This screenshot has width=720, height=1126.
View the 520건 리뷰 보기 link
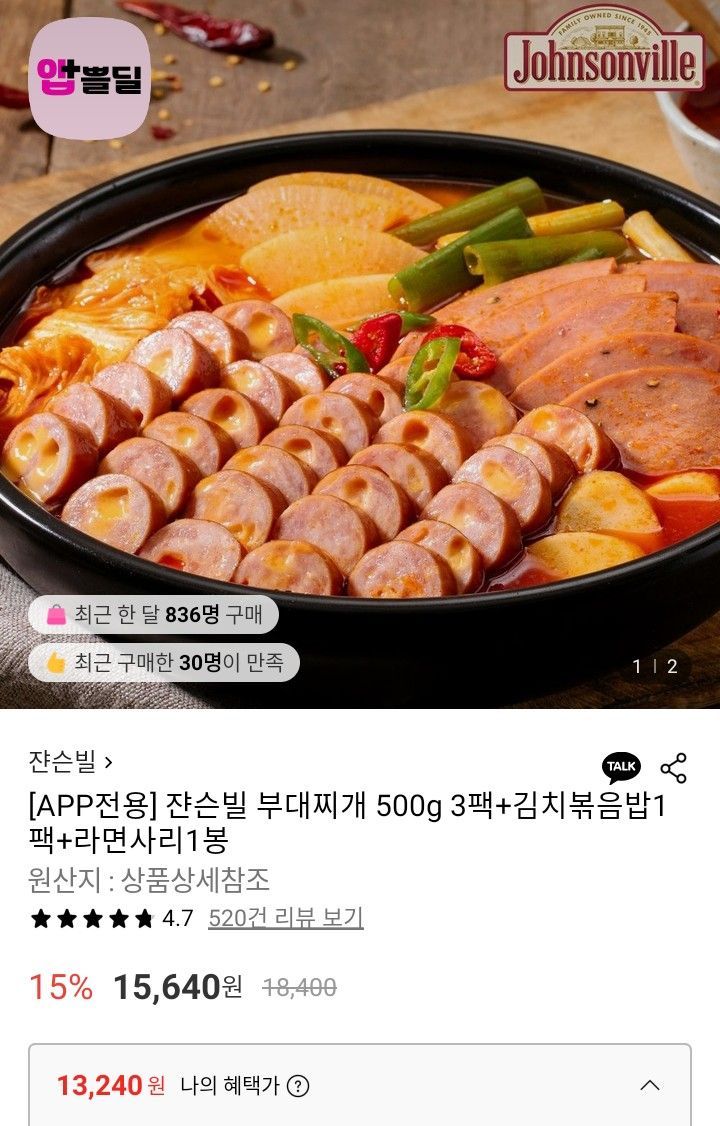point(285,918)
